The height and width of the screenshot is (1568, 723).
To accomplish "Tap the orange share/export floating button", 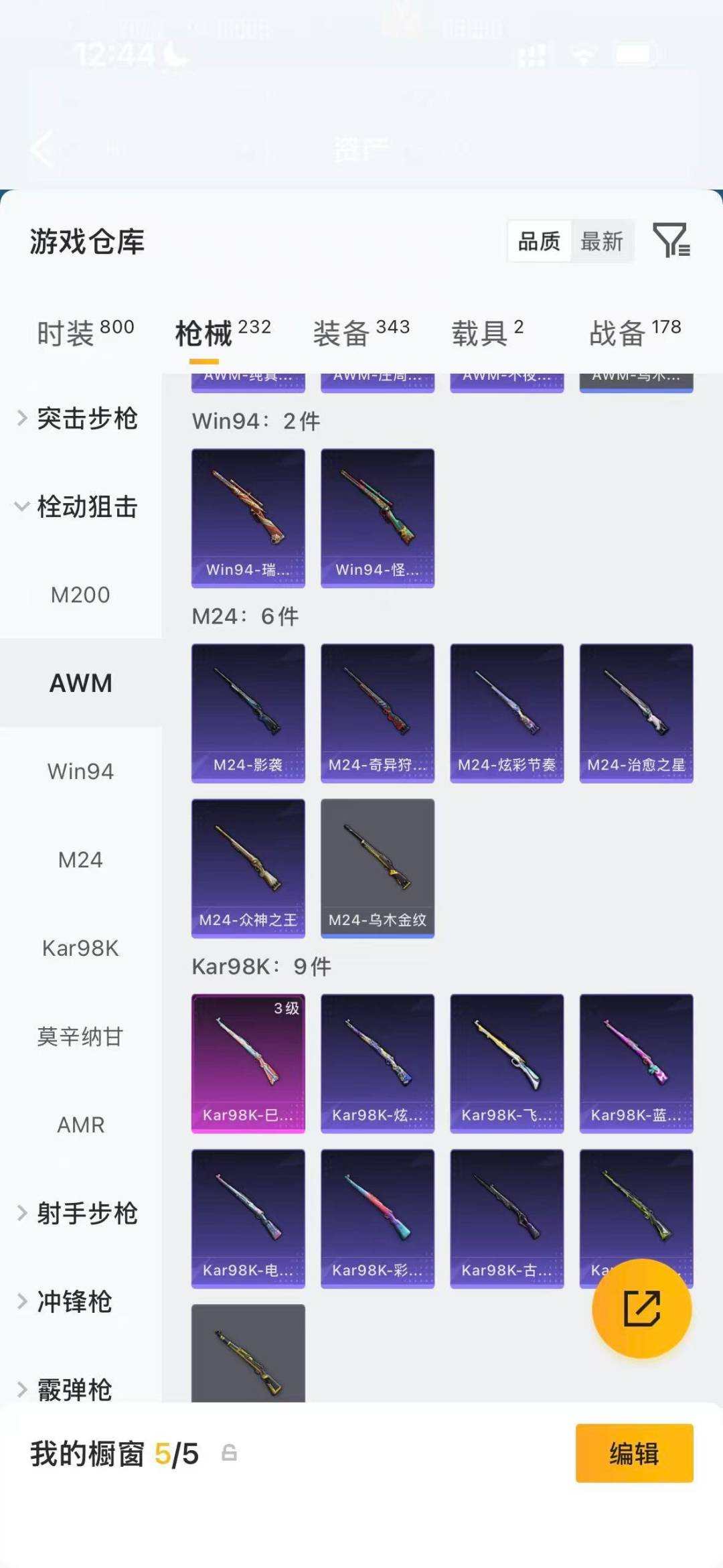I will pyautogui.click(x=641, y=1307).
